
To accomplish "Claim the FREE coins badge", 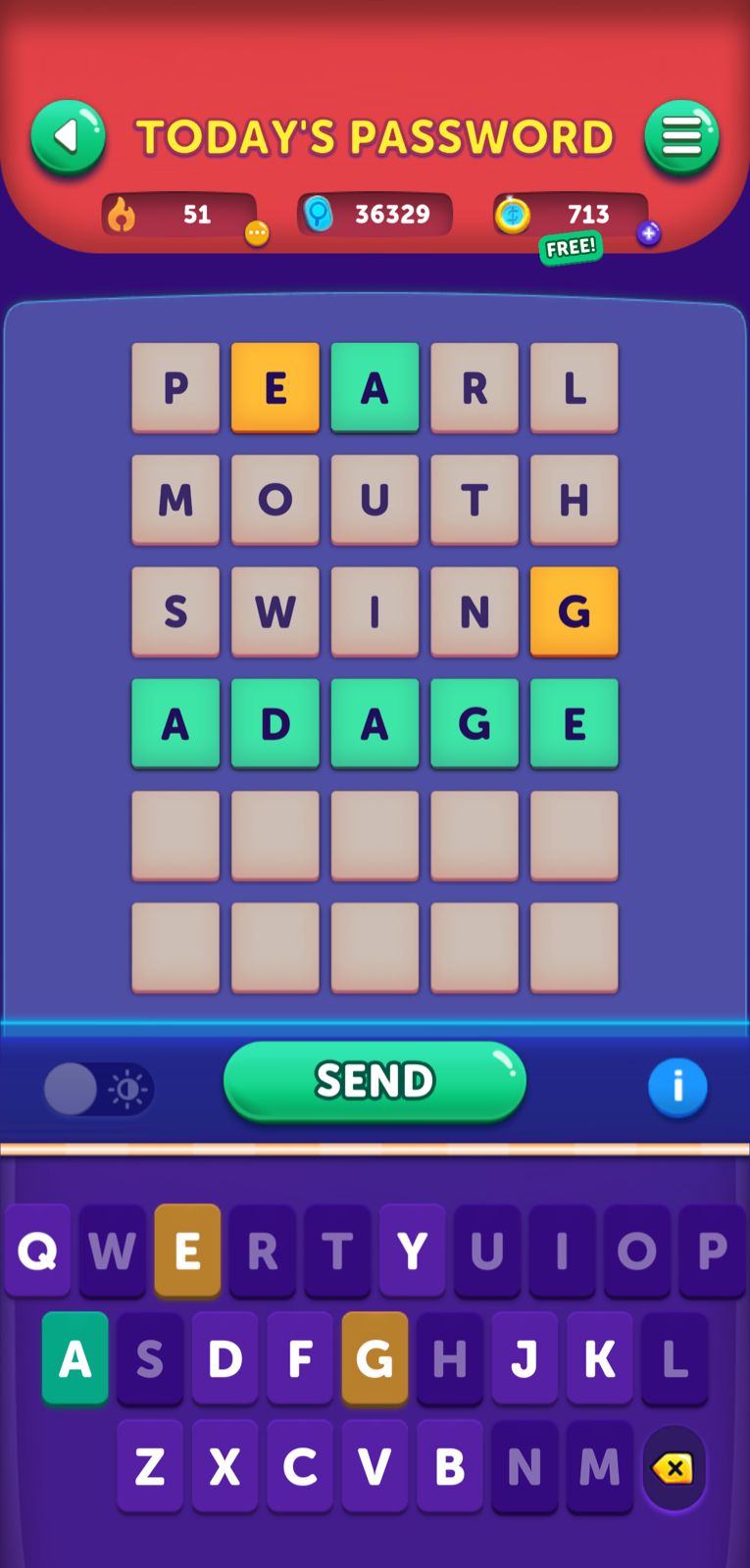I will (570, 247).
